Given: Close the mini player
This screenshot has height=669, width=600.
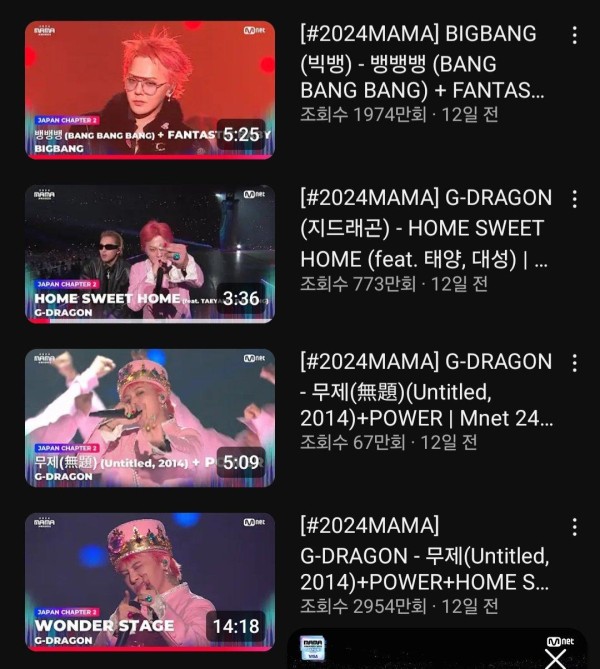Looking at the screenshot, I should click(x=555, y=657).
